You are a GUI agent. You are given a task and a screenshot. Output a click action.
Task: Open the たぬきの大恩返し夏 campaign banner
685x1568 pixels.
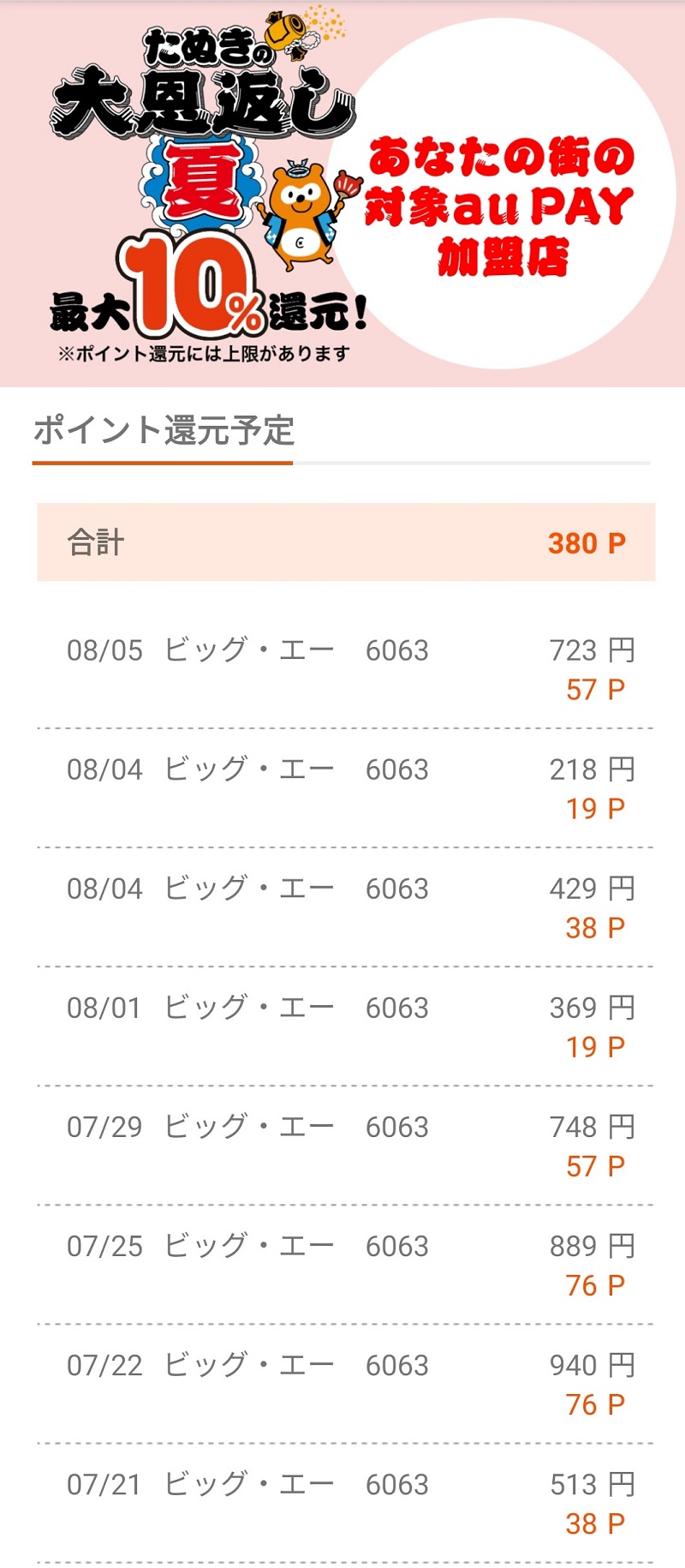pyautogui.click(x=342, y=194)
